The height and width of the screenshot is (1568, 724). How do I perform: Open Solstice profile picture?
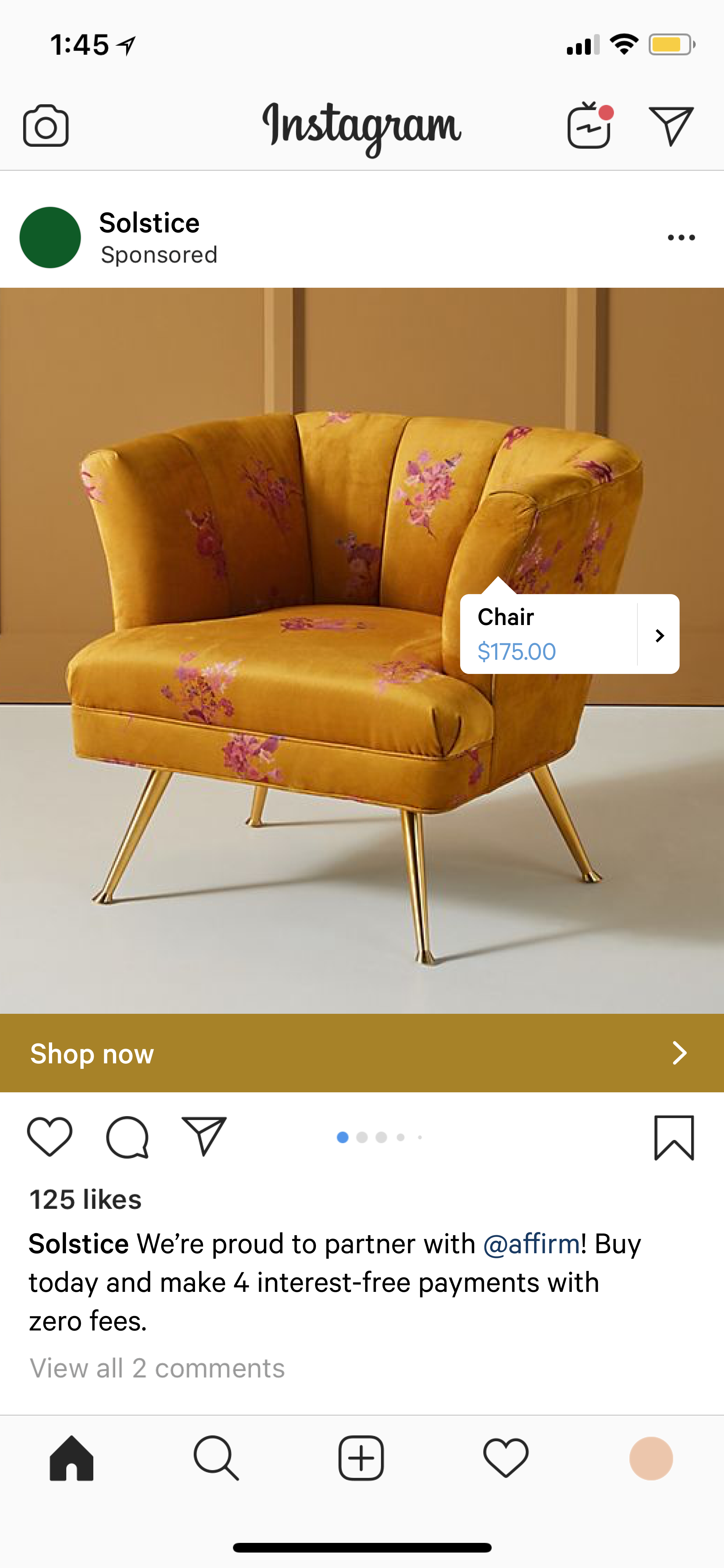click(x=50, y=238)
